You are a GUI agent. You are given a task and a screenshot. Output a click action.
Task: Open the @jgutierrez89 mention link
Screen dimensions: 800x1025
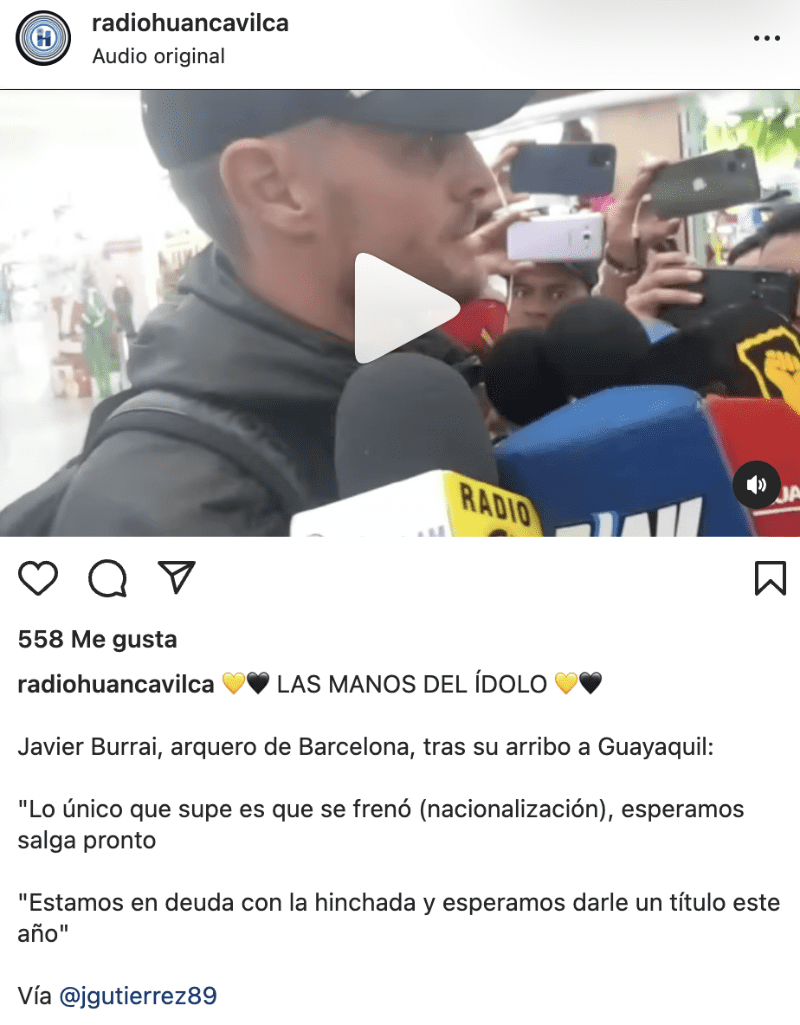pos(138,995)
